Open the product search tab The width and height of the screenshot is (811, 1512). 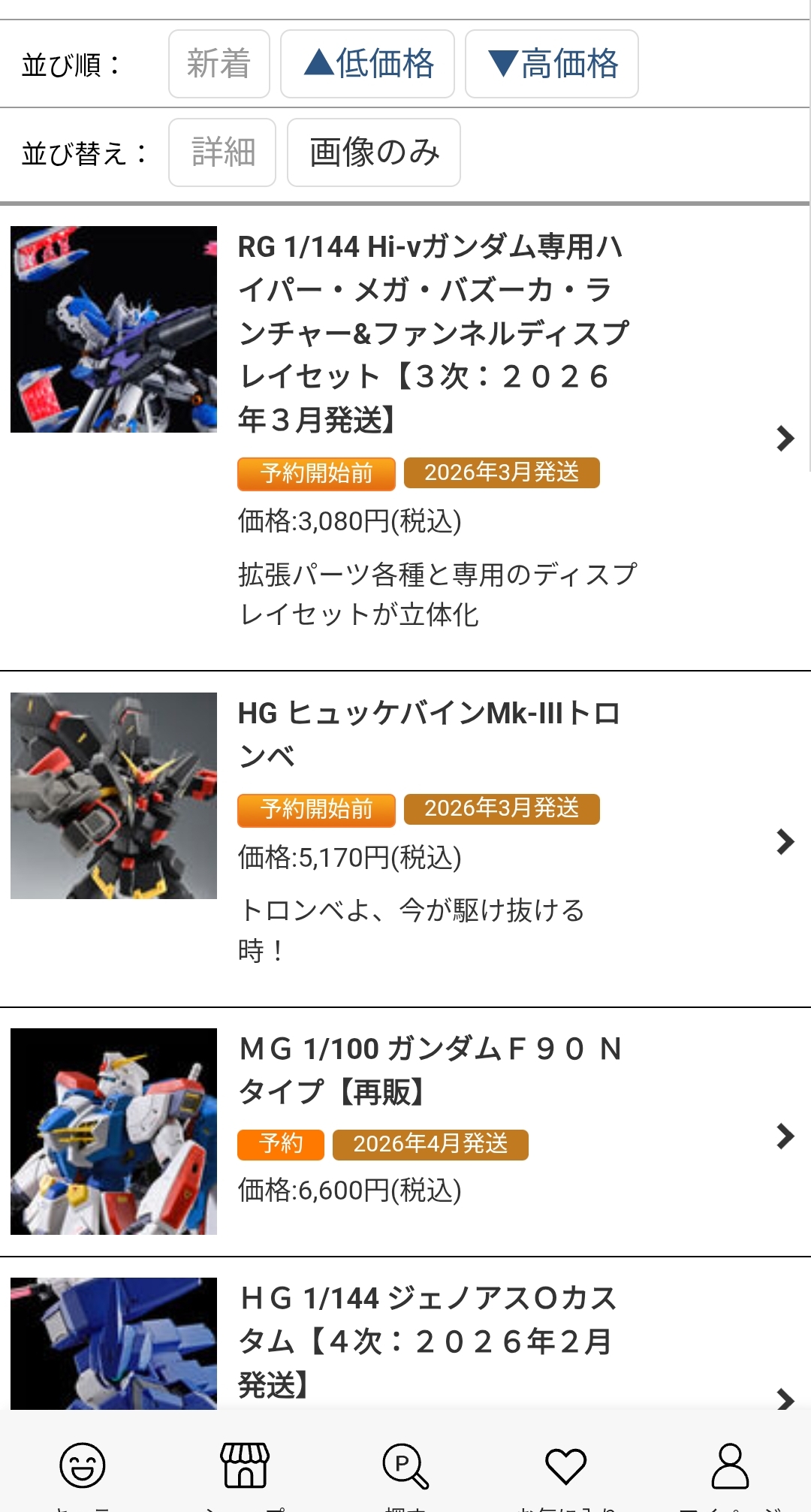pyautogui.click(x=405, y=1466)
